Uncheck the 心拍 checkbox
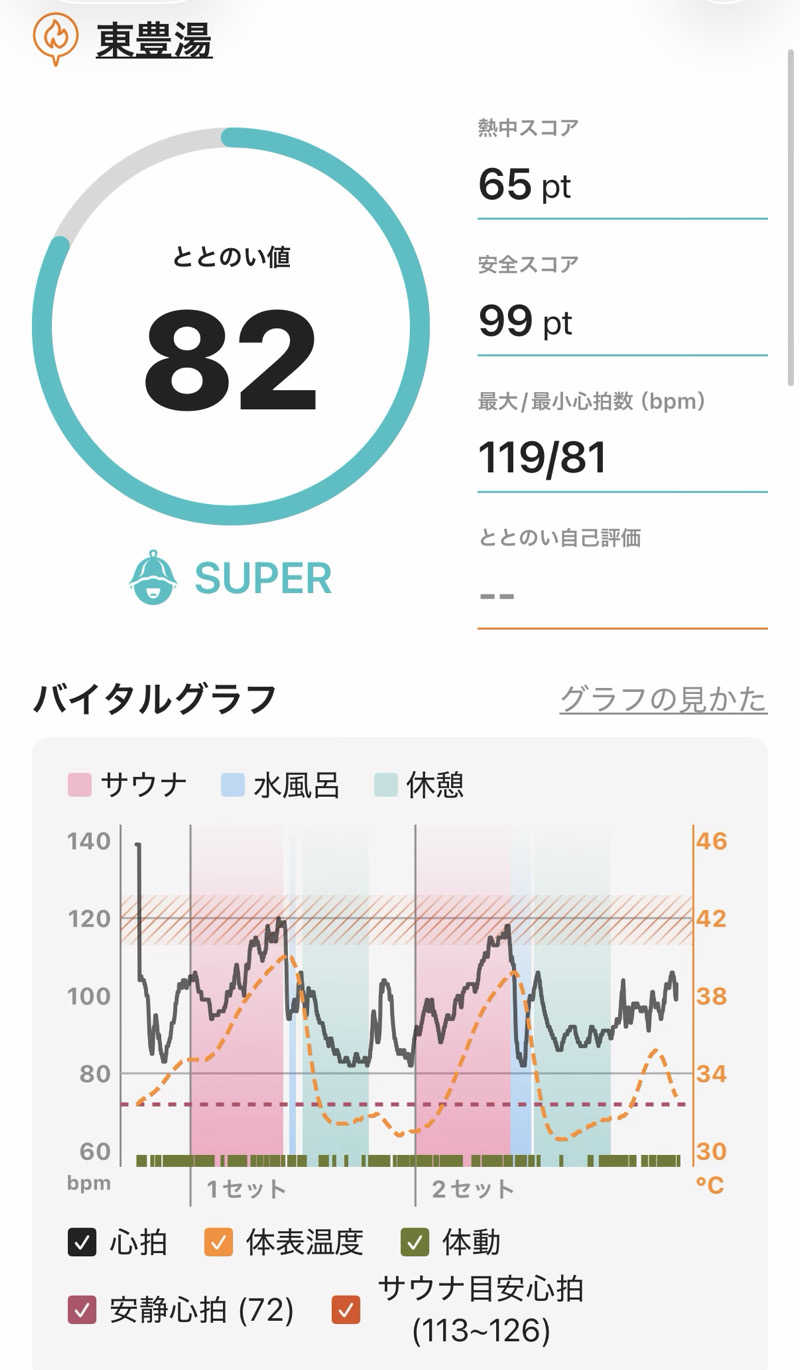 [82, 1243]
